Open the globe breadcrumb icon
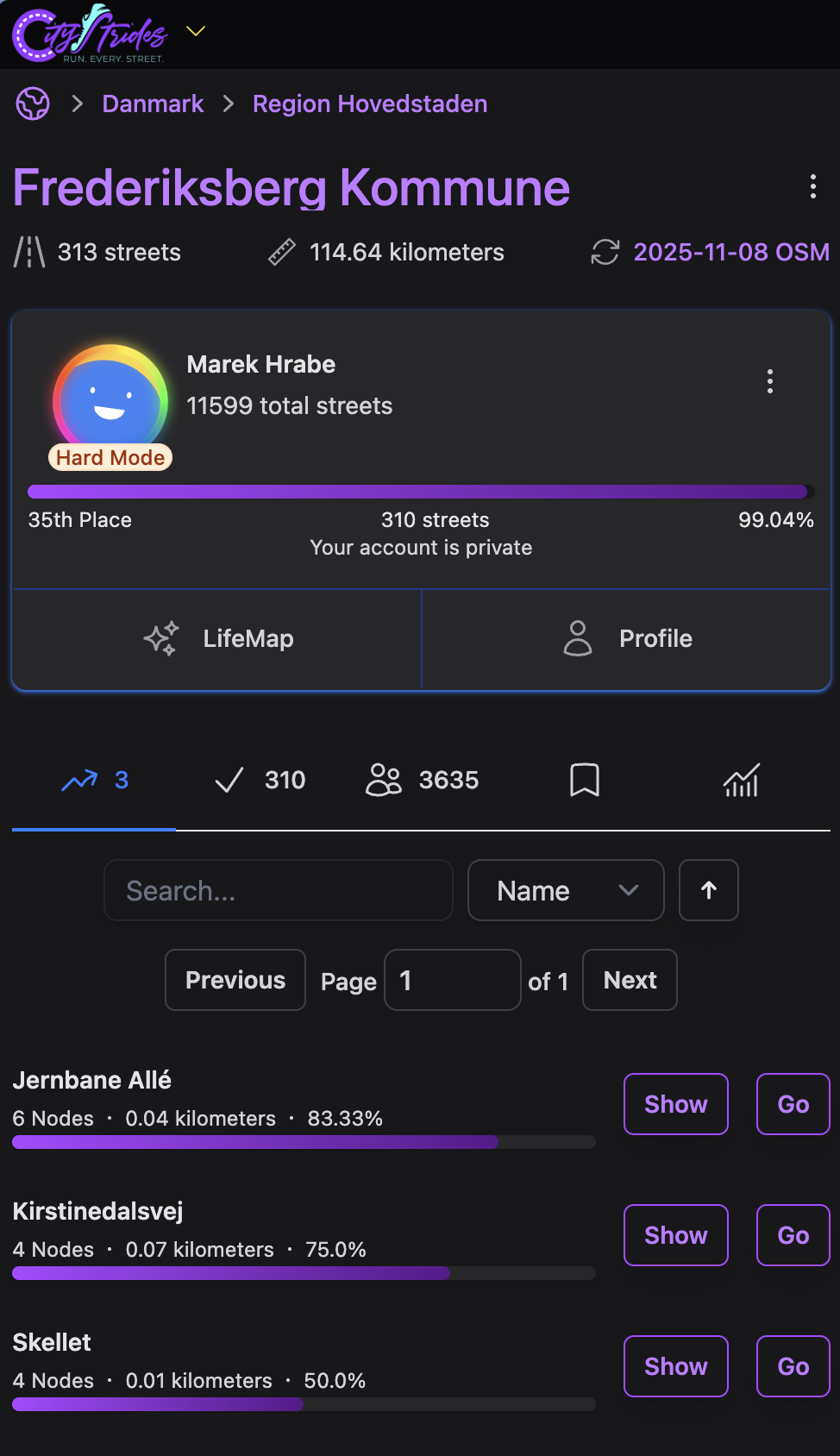This screenshot has height=1456, width=840. click(x=33, y=104)
